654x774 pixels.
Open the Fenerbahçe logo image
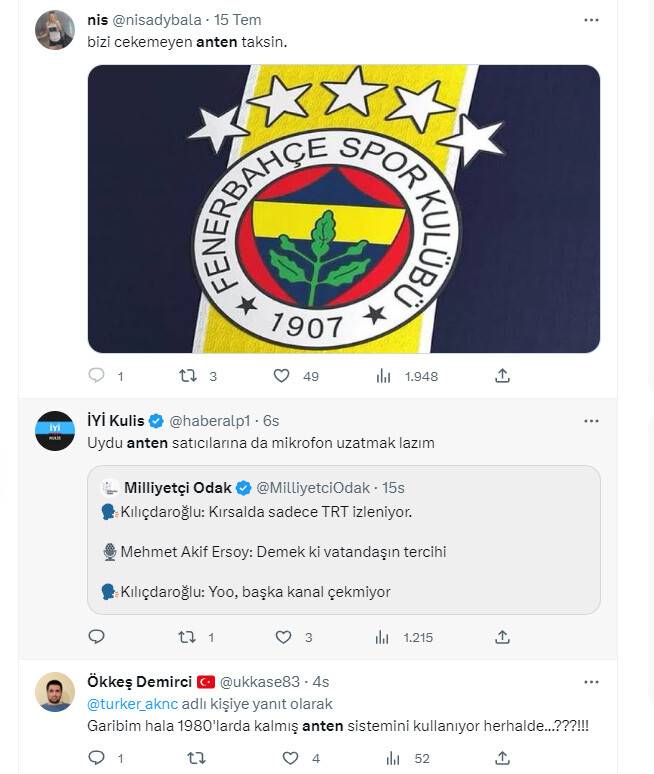click(343, 208)
